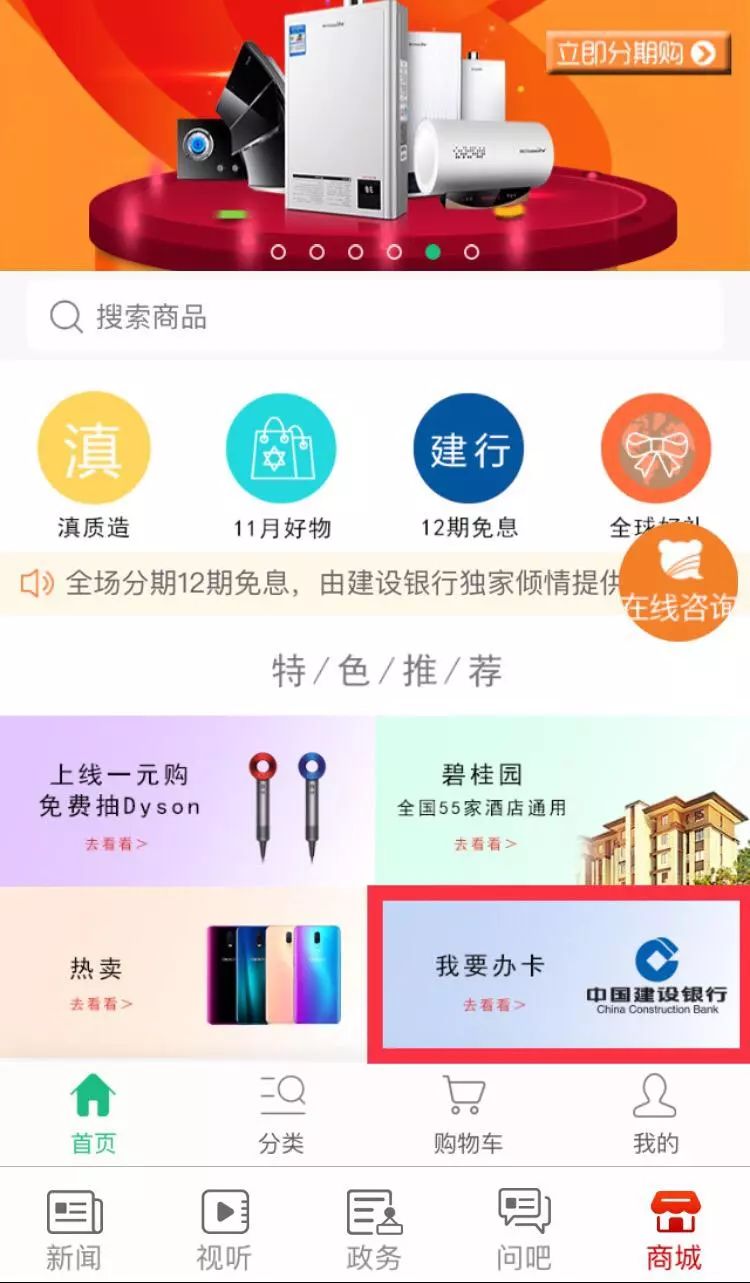Tap the 搜索商品 search field

(x=375, y=317)
